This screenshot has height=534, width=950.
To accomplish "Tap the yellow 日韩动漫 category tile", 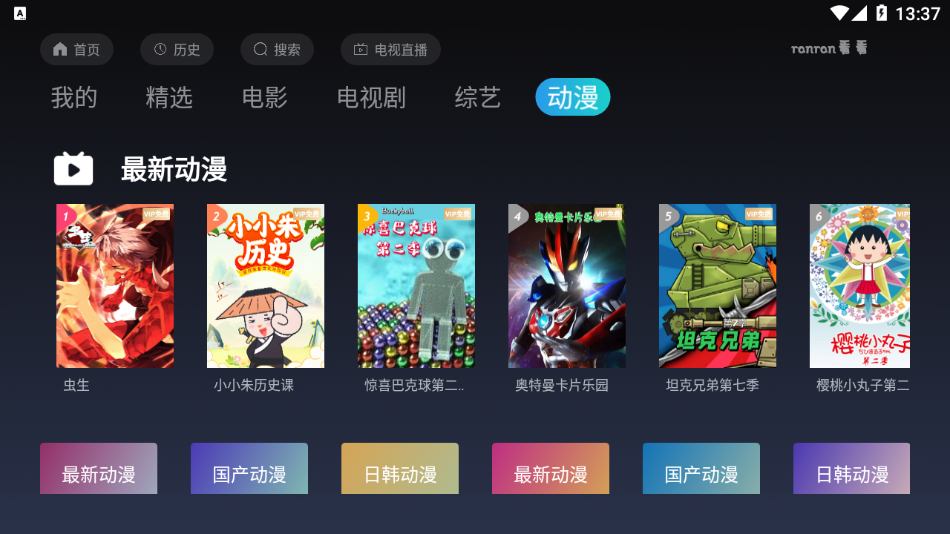I will tap(400, 469).
